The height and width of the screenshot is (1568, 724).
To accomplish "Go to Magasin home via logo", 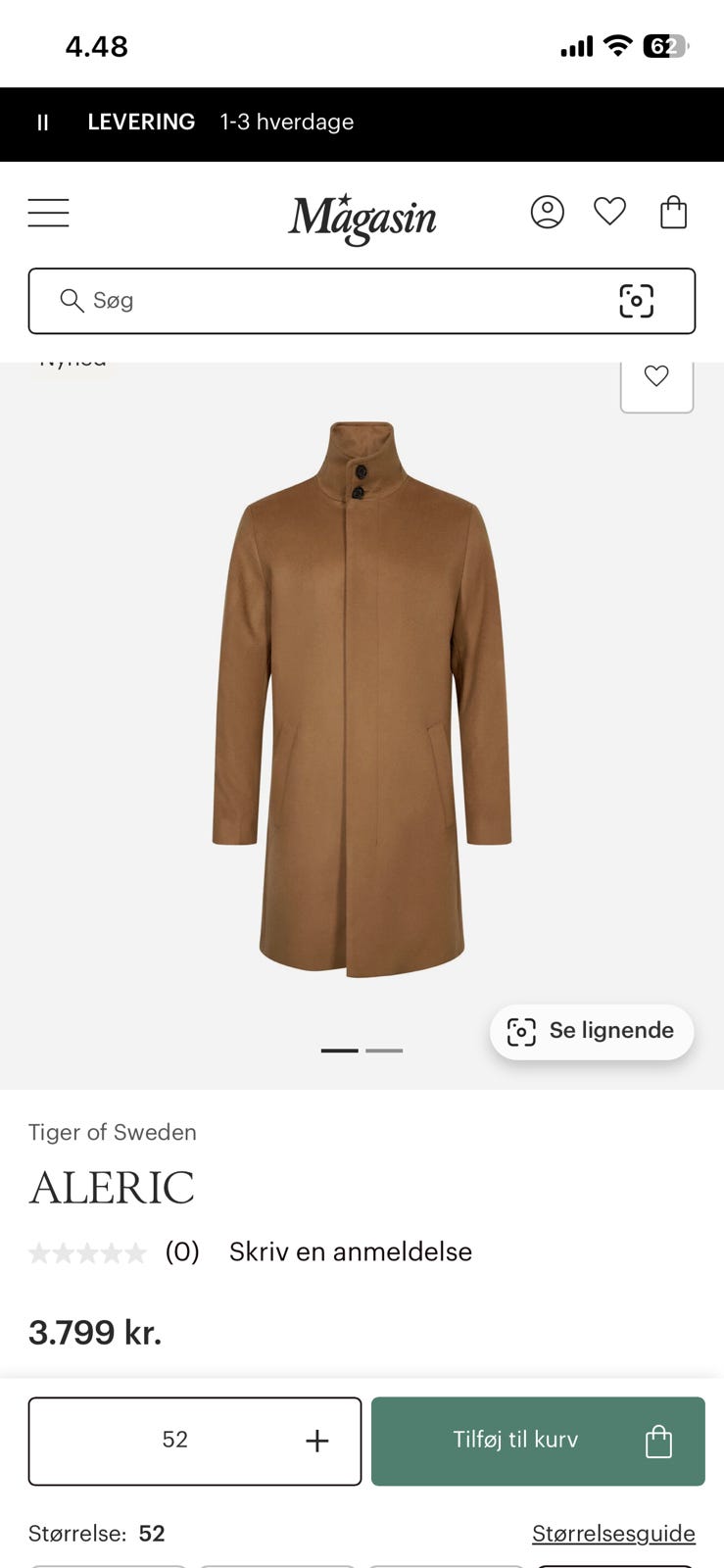I will pos(362,218).
